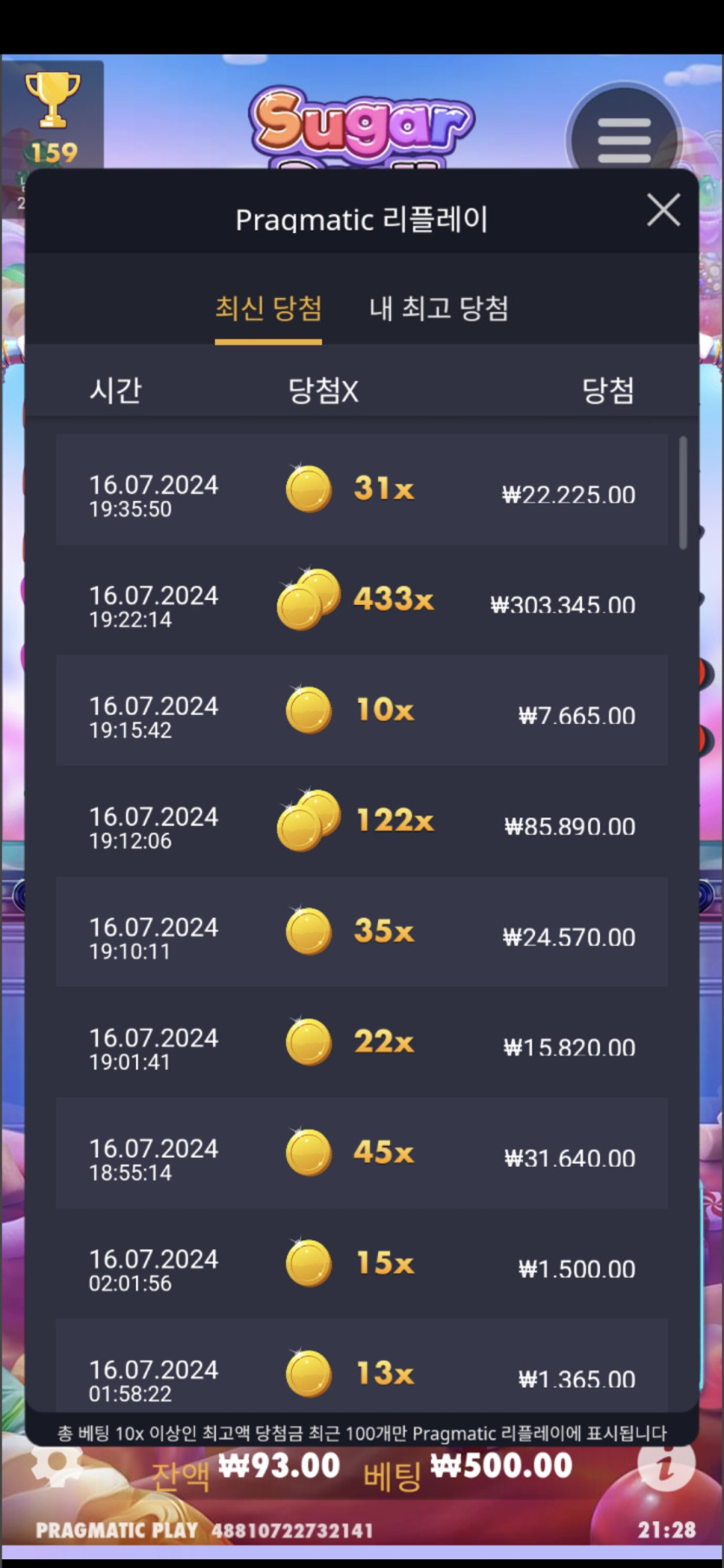Switch to the 내 최고 당첨 tab
The image size is (724, 1568).
coord(439,309)
